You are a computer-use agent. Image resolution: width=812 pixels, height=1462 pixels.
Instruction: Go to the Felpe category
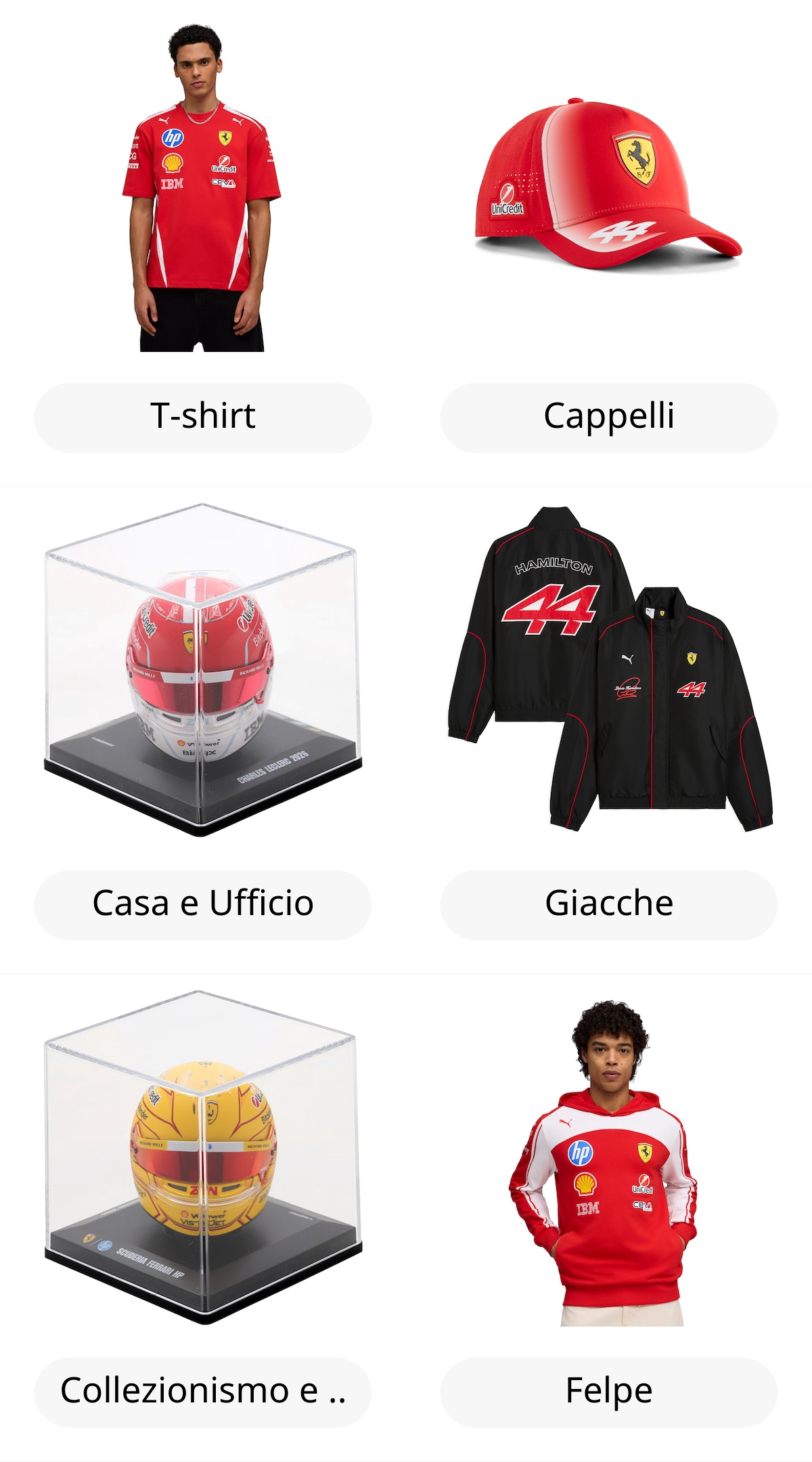pos(609,1392)
